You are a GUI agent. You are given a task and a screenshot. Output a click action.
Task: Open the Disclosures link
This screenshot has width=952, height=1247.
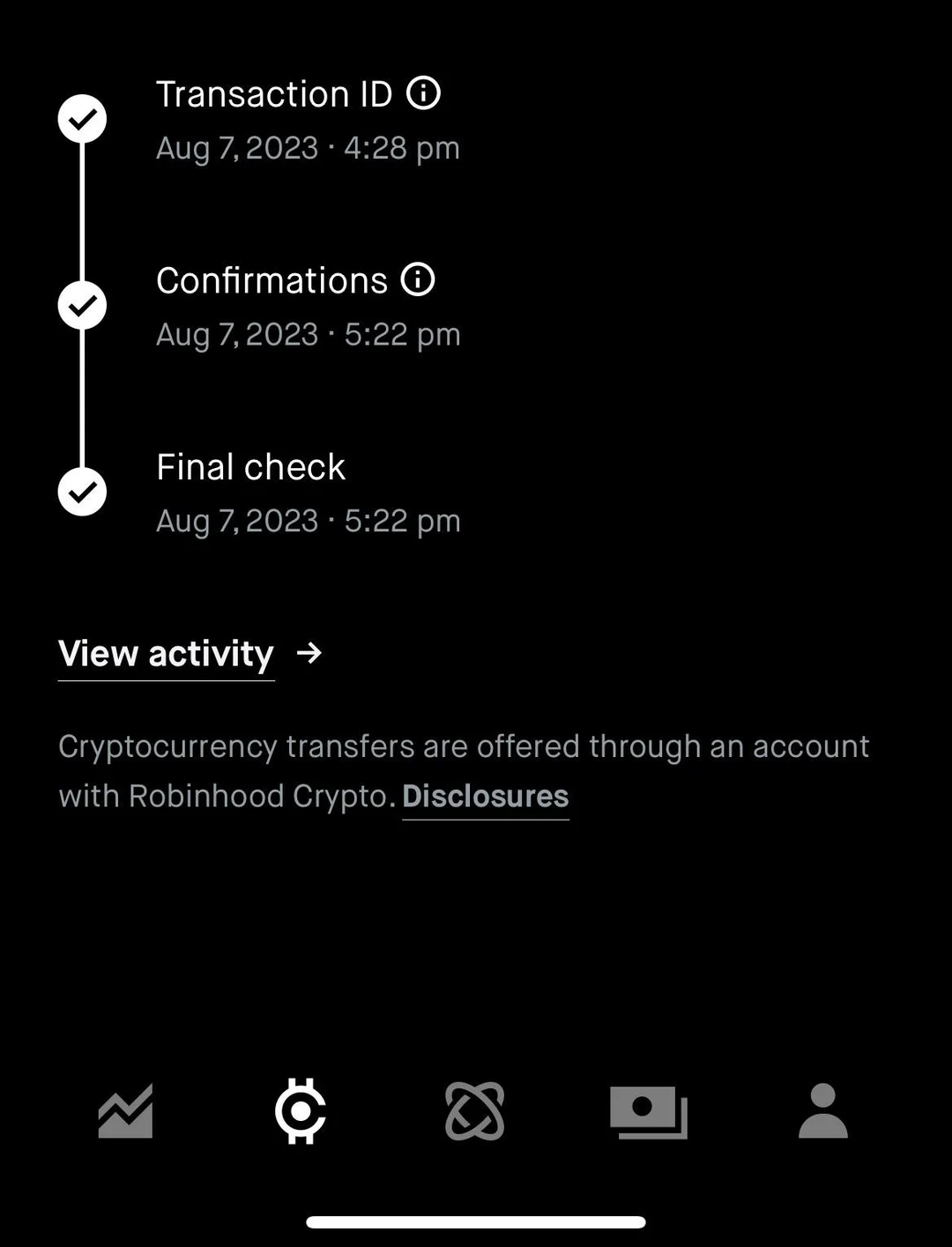(485, 796)
